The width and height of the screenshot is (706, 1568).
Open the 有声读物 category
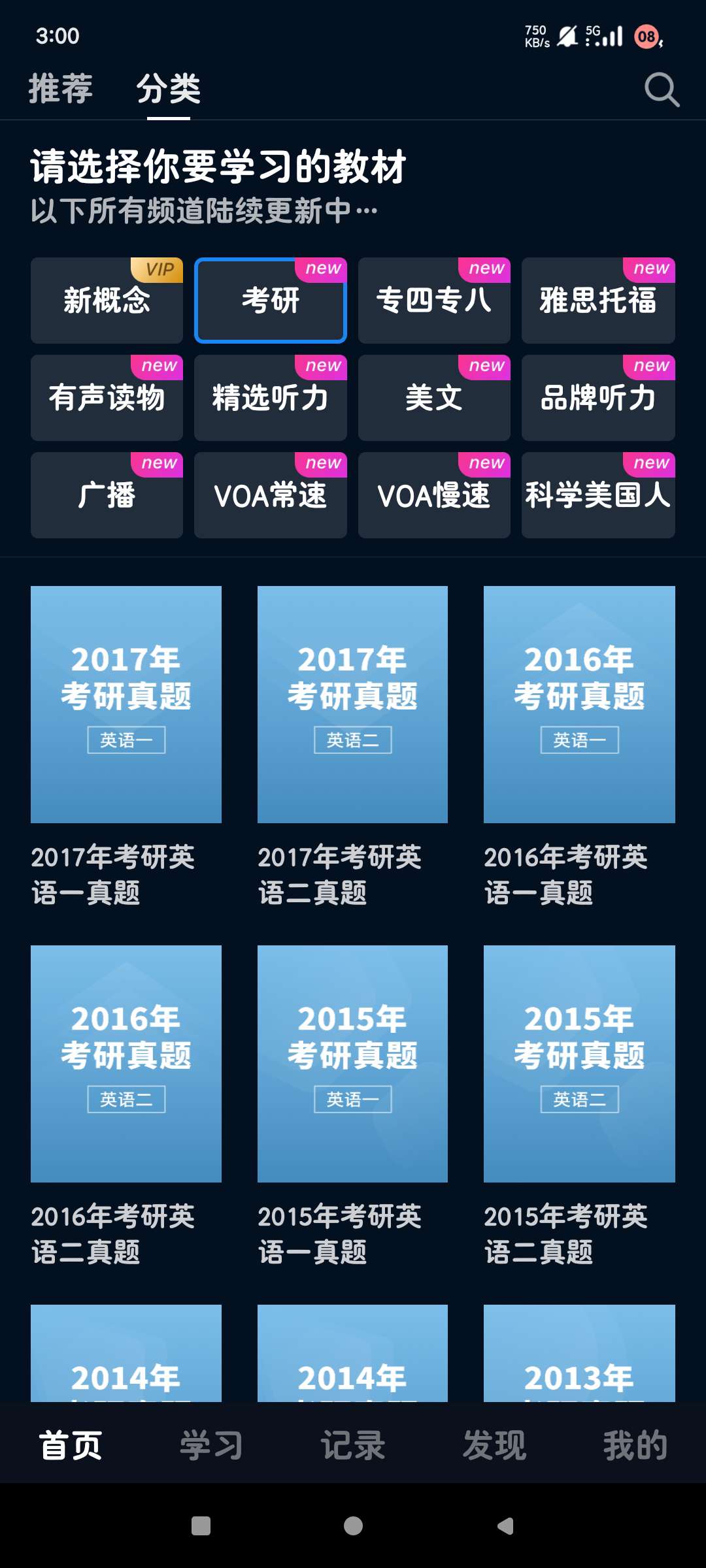(x=107, y=398)
